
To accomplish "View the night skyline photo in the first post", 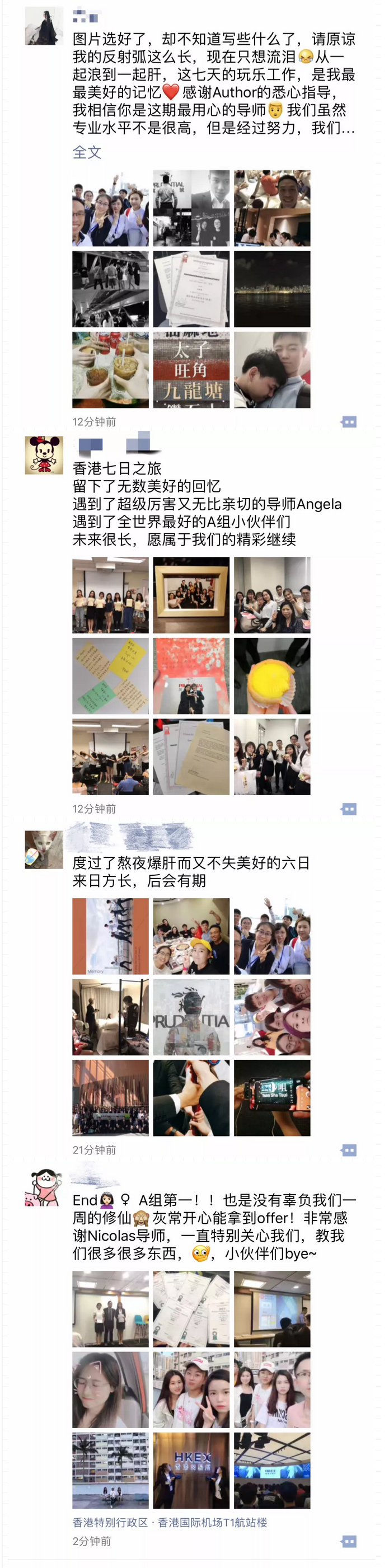I will point(272,289).
